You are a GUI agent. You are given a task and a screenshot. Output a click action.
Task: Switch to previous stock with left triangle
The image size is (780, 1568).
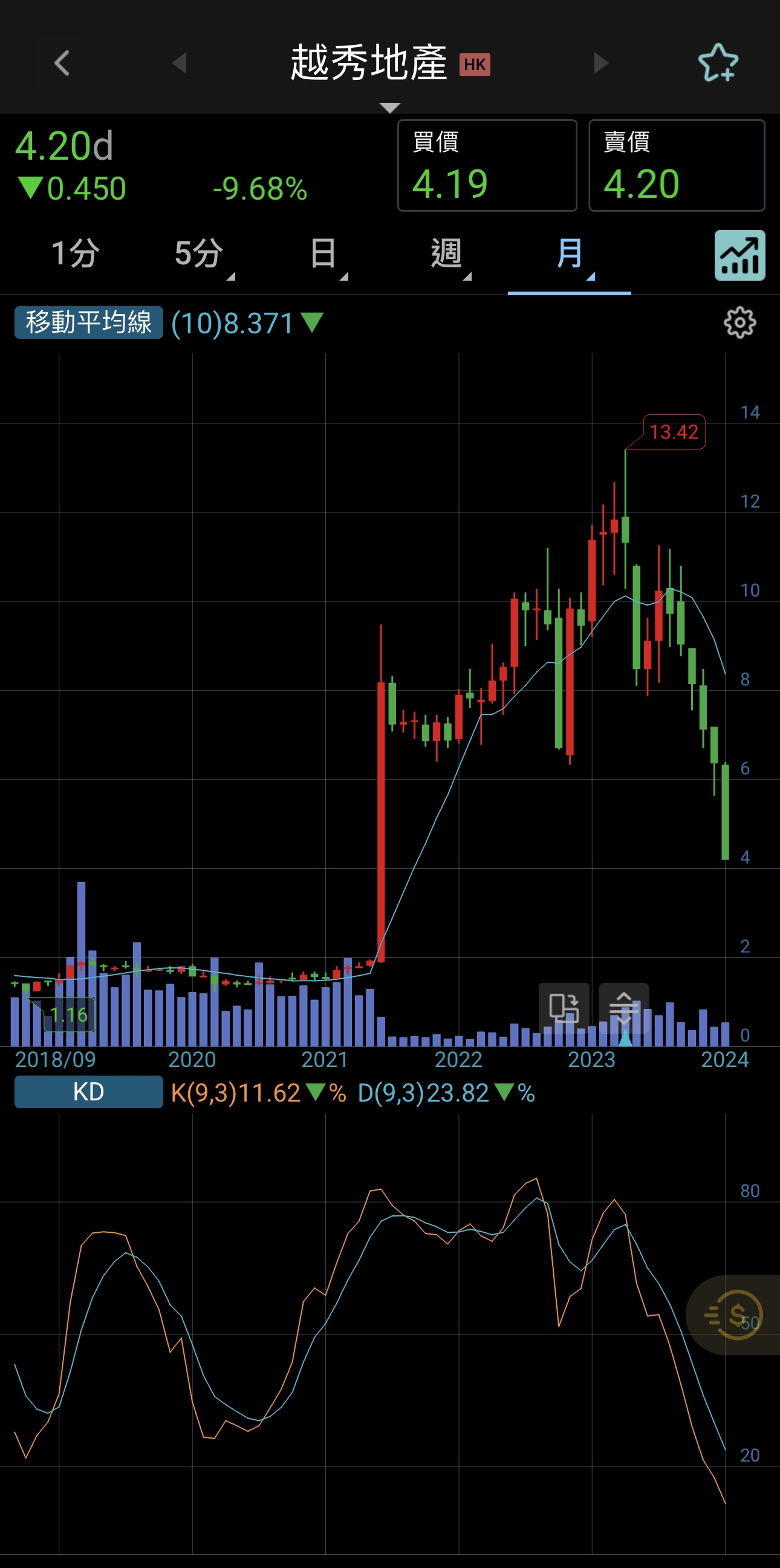tap(179, 63)
